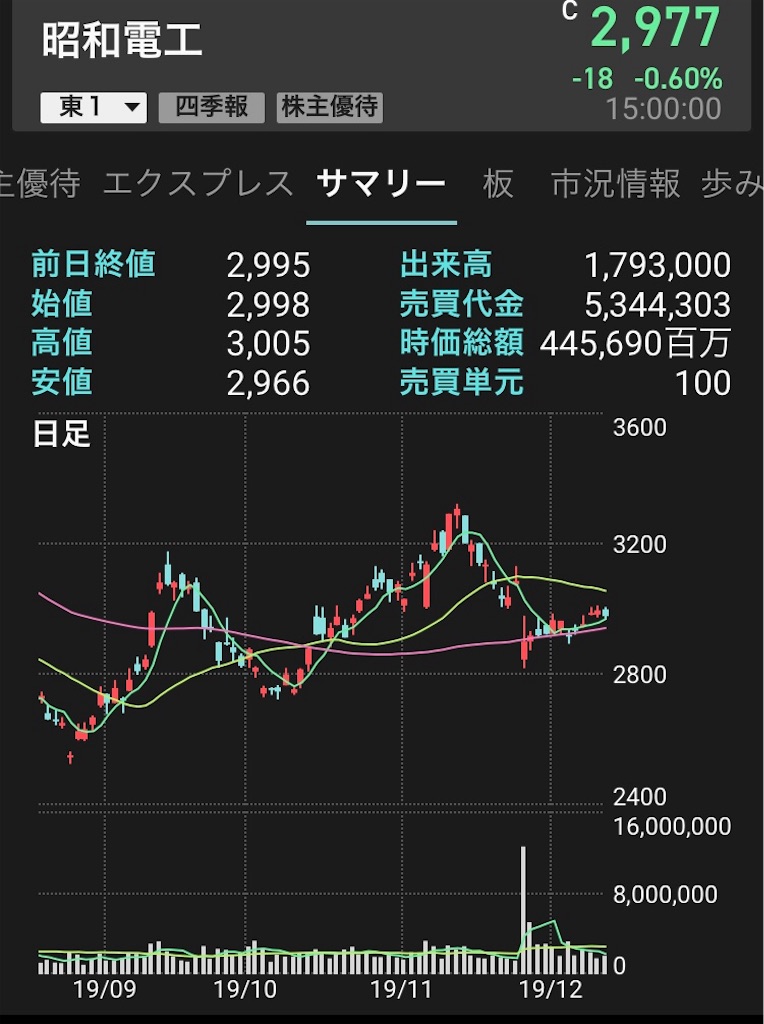
Task: Select the 市況情報 tab
Action: click(x=614, y=184)
